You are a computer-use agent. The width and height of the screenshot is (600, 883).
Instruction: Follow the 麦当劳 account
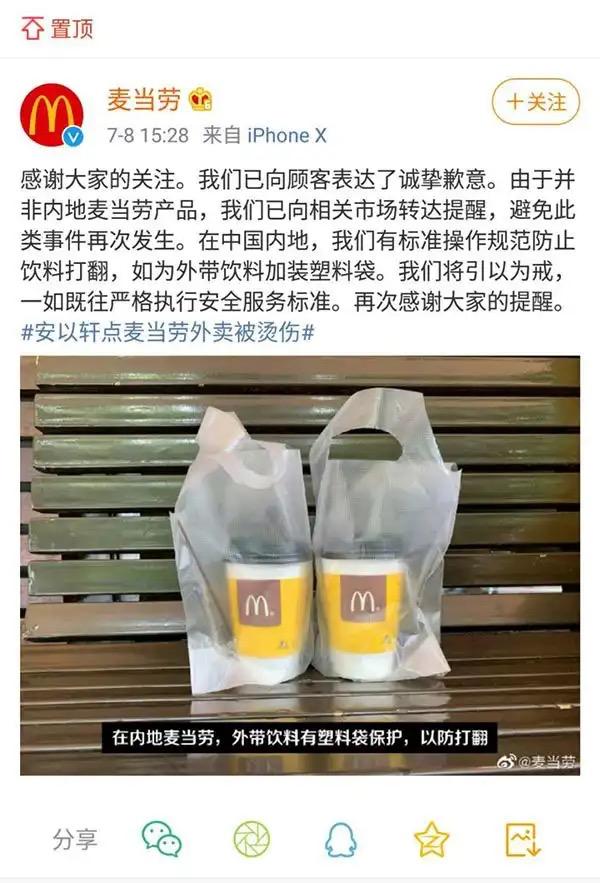point(534,102)
